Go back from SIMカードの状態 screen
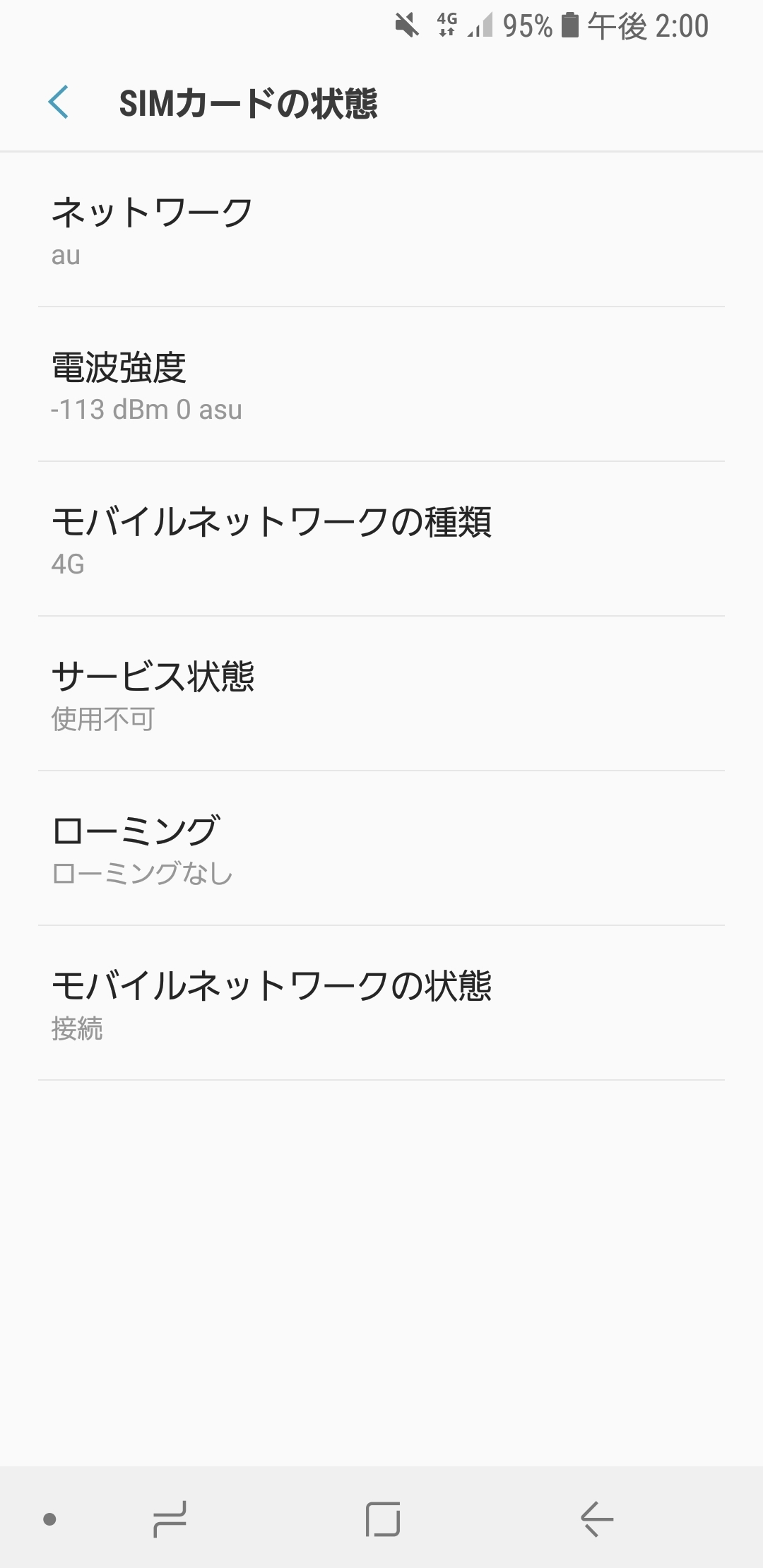This screenshot has height=1568, width=763. click(x=59, y=102)
